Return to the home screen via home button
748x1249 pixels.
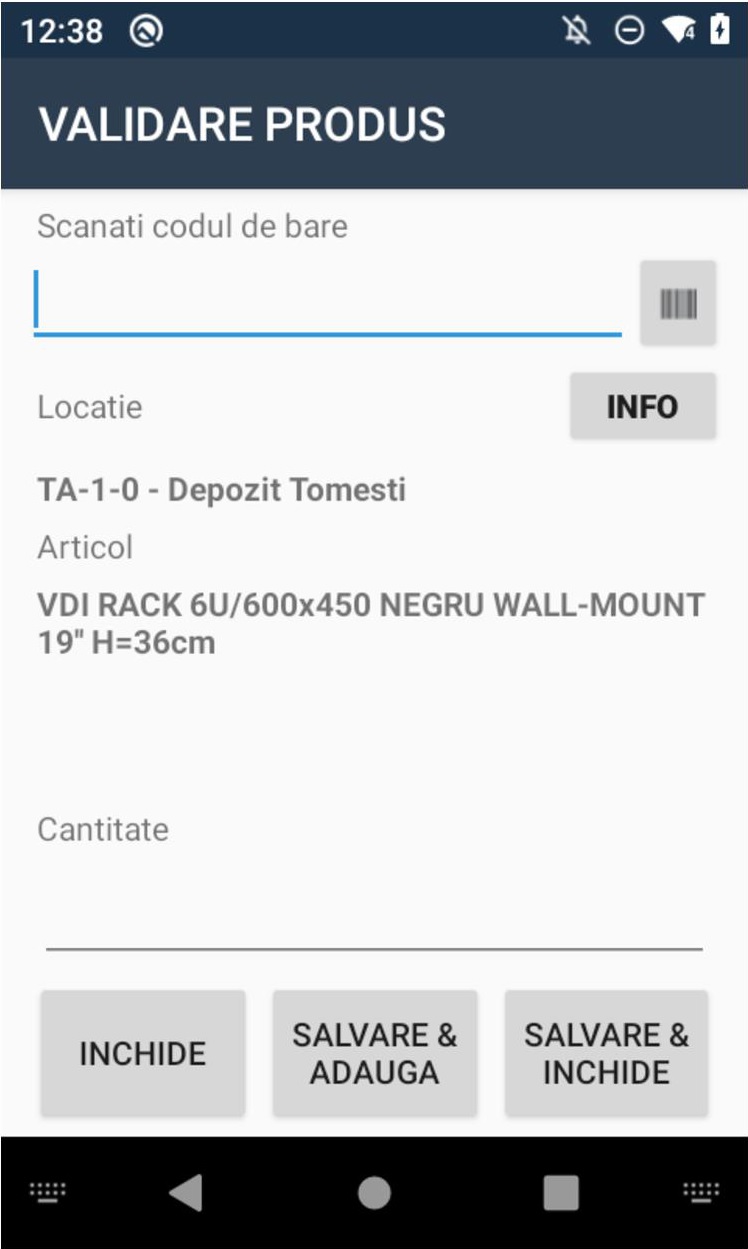pyautogui.click(x=374, y=1192)
